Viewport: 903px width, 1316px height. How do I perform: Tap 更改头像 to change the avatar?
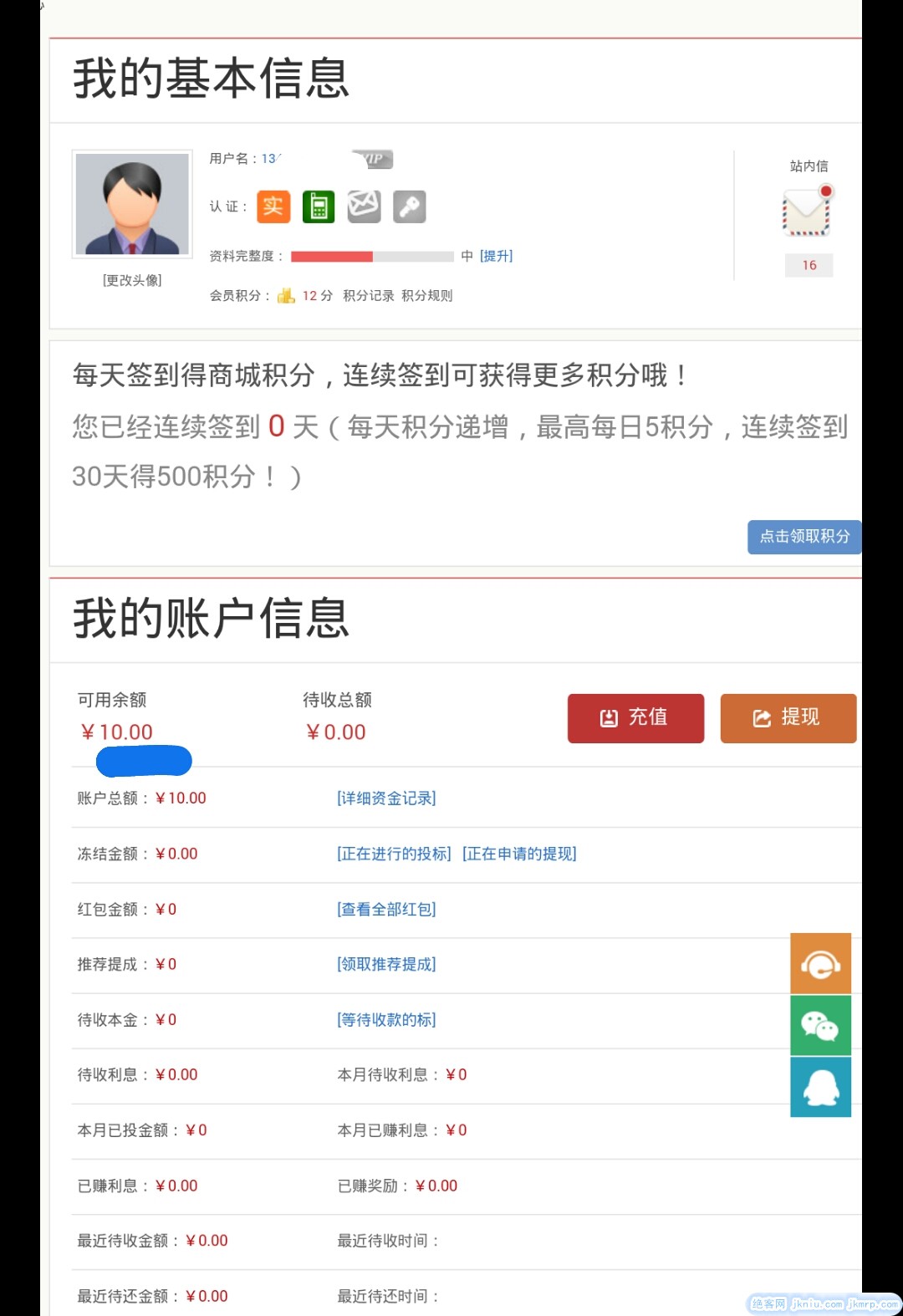click(x=132, y=280)
